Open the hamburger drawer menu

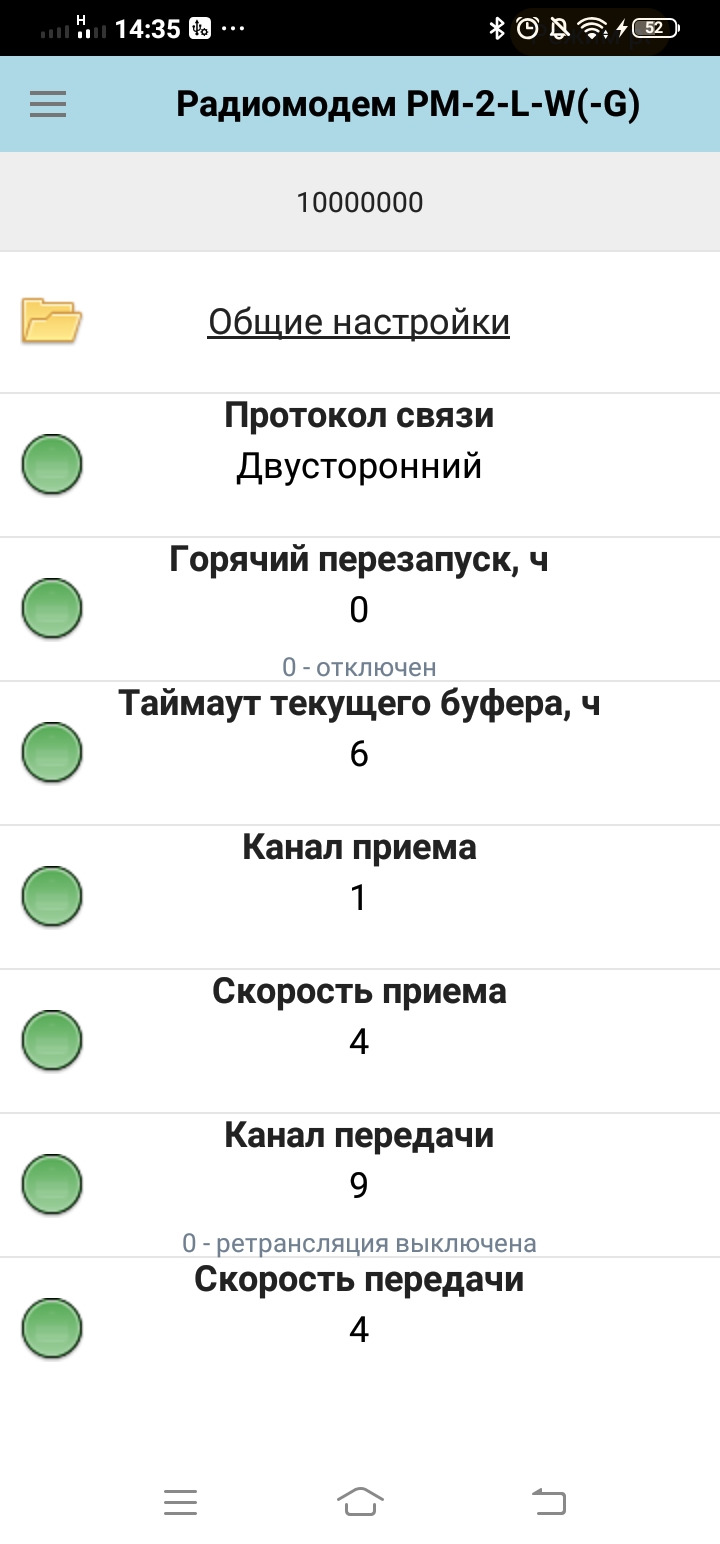pyautogui.click(x=48, y=104)
